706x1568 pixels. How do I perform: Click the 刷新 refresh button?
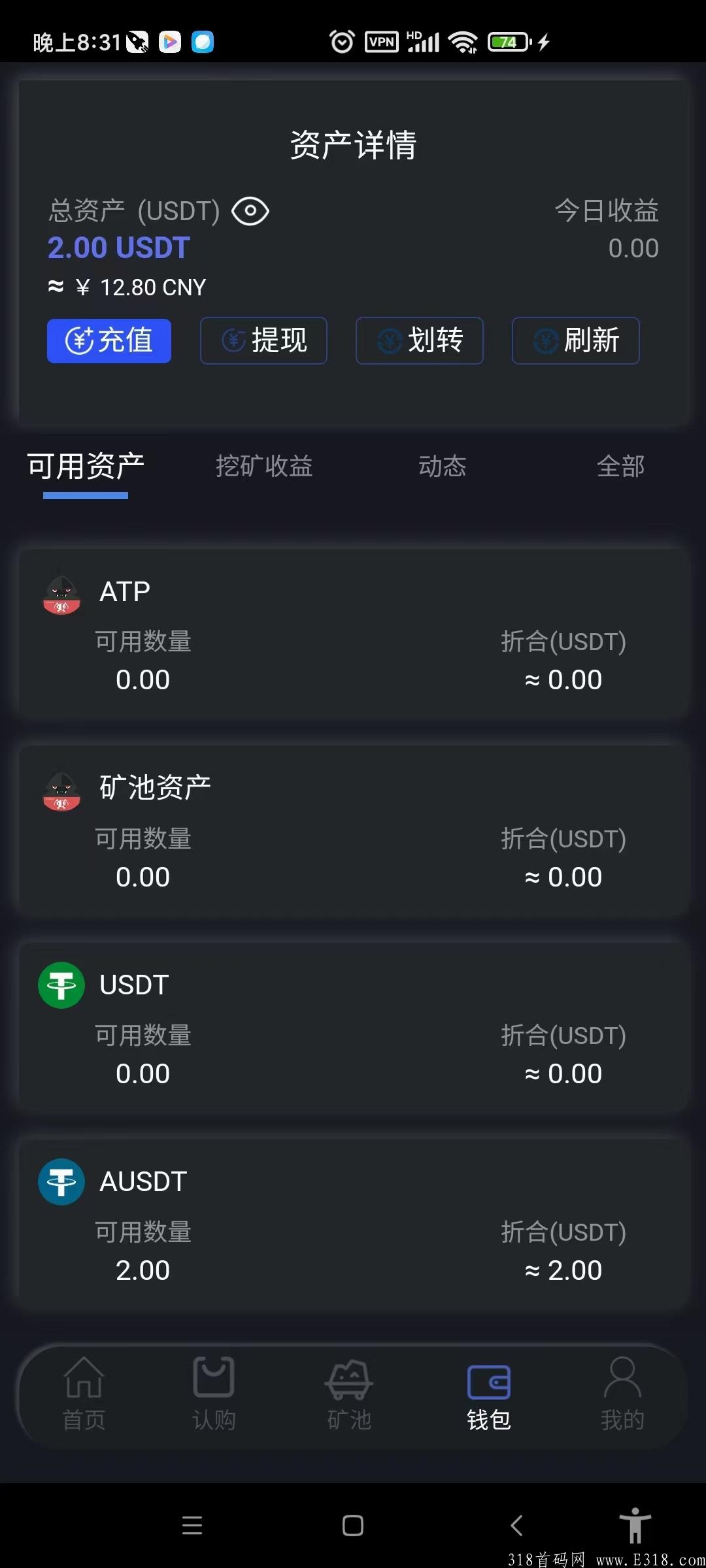(x=575, y=340)
